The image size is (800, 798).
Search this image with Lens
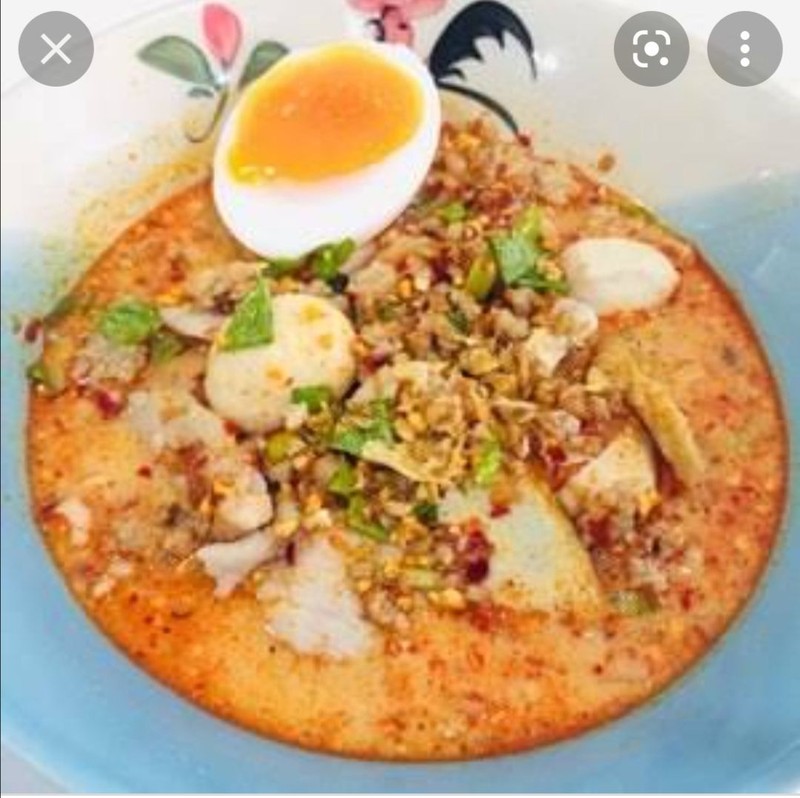point(651,48)
